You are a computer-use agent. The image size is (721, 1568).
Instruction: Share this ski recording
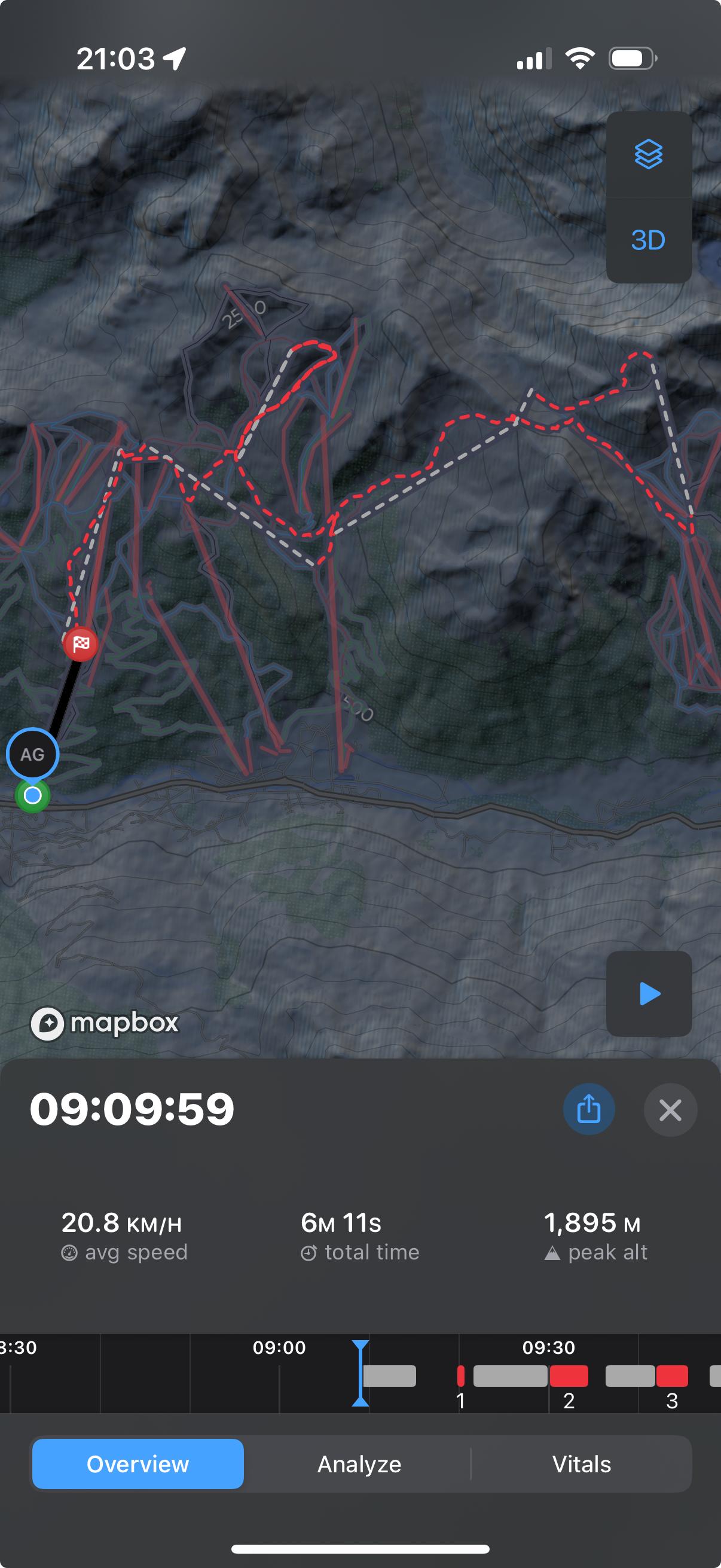tap(588, 1109)
